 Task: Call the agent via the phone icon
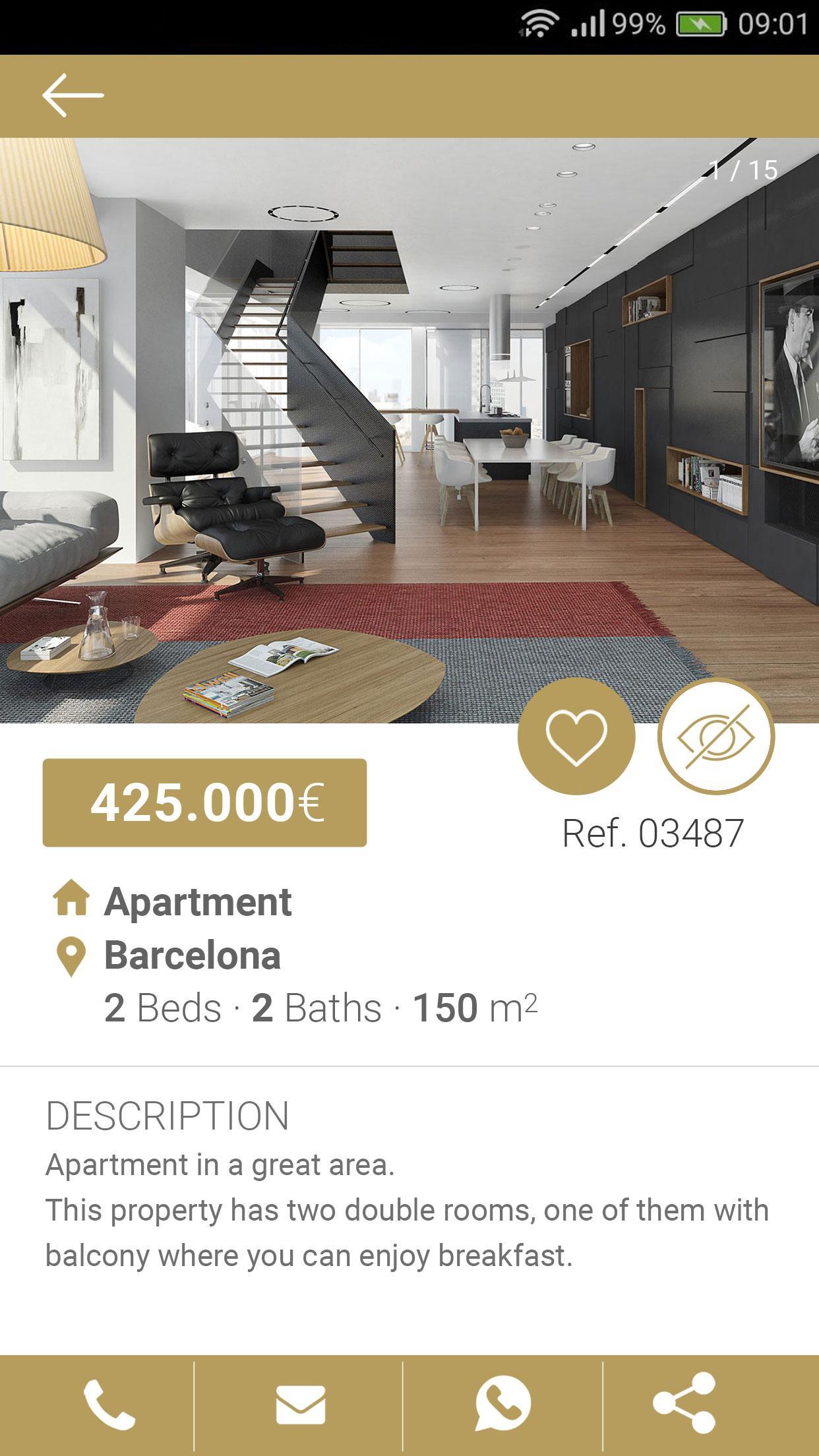[109, 1405]
